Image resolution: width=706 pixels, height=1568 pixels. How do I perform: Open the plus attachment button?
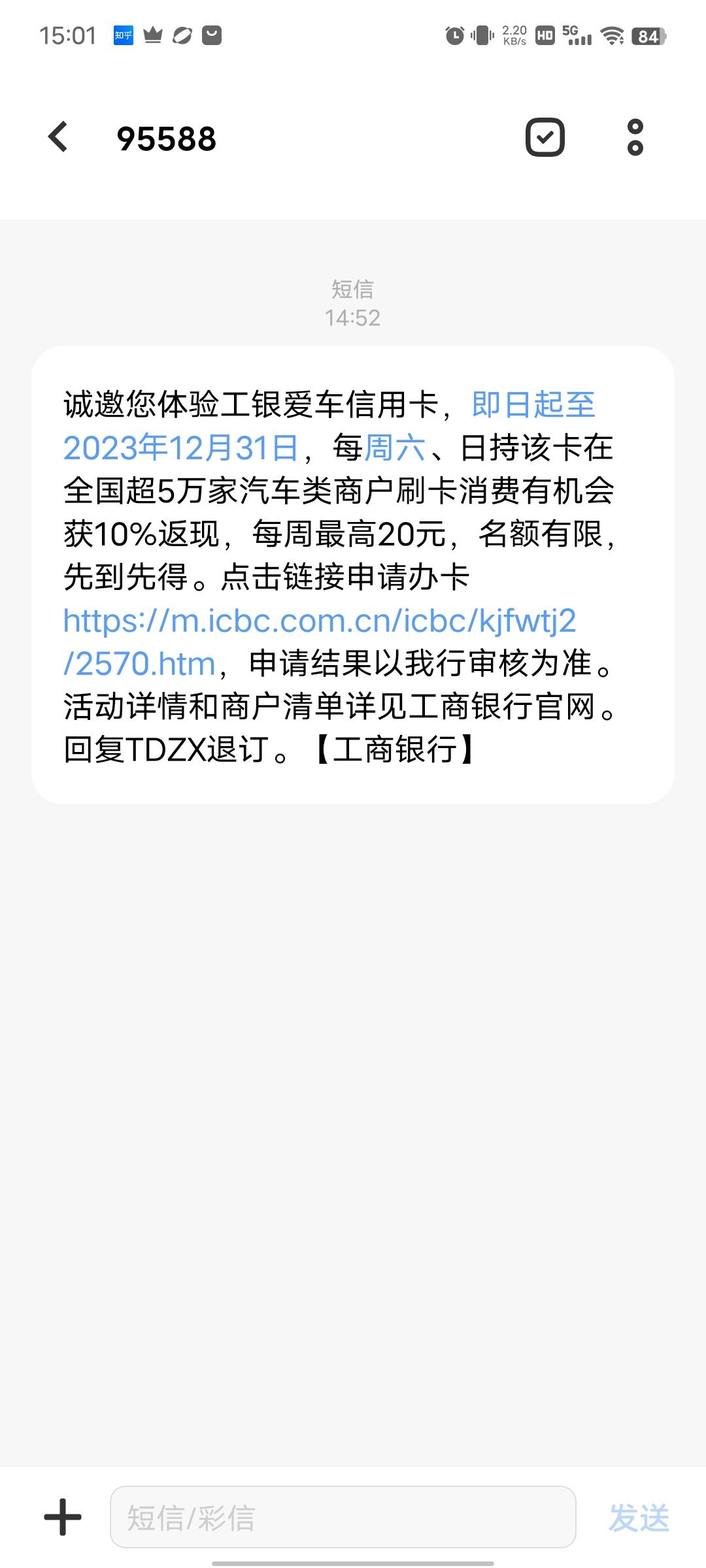(63, 1517)
